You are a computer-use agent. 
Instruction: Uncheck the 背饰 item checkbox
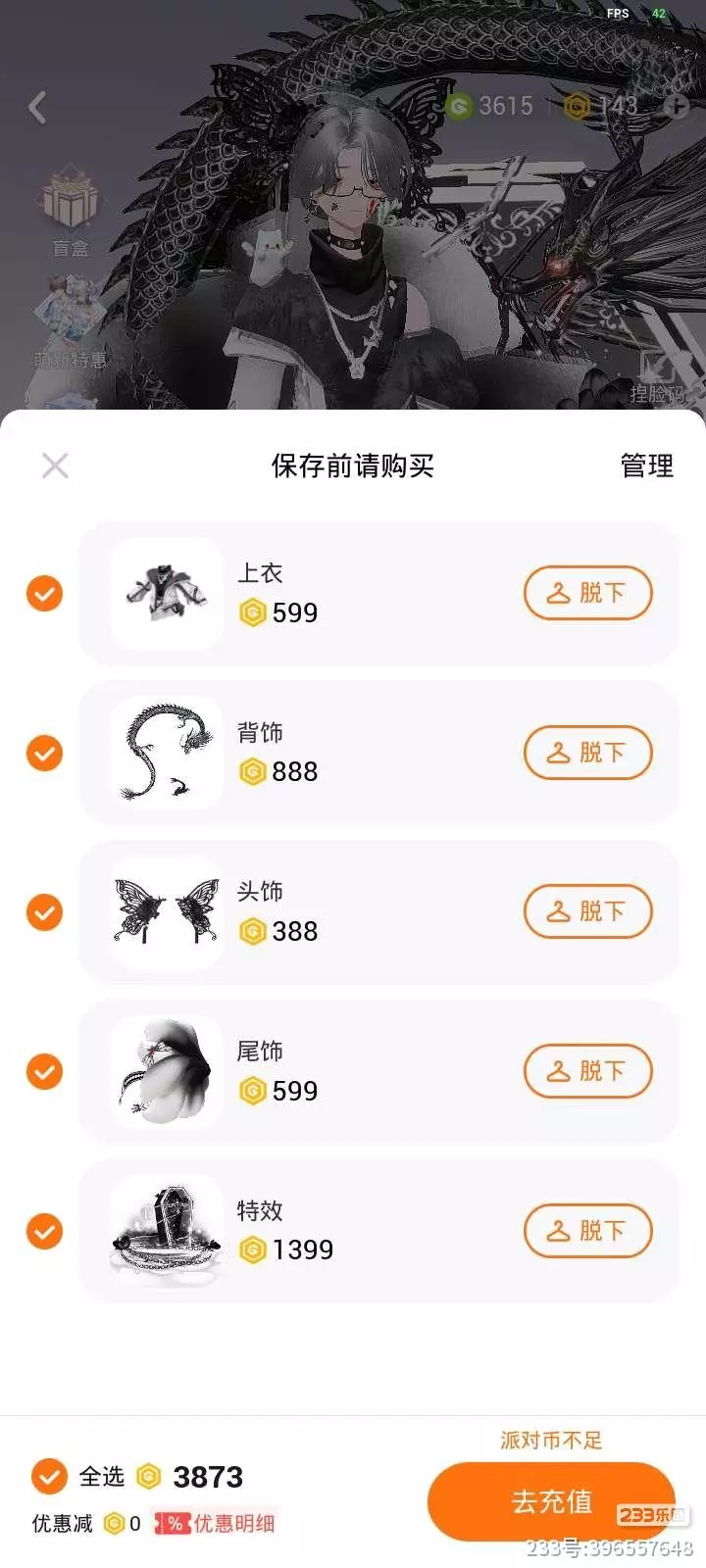44,753
